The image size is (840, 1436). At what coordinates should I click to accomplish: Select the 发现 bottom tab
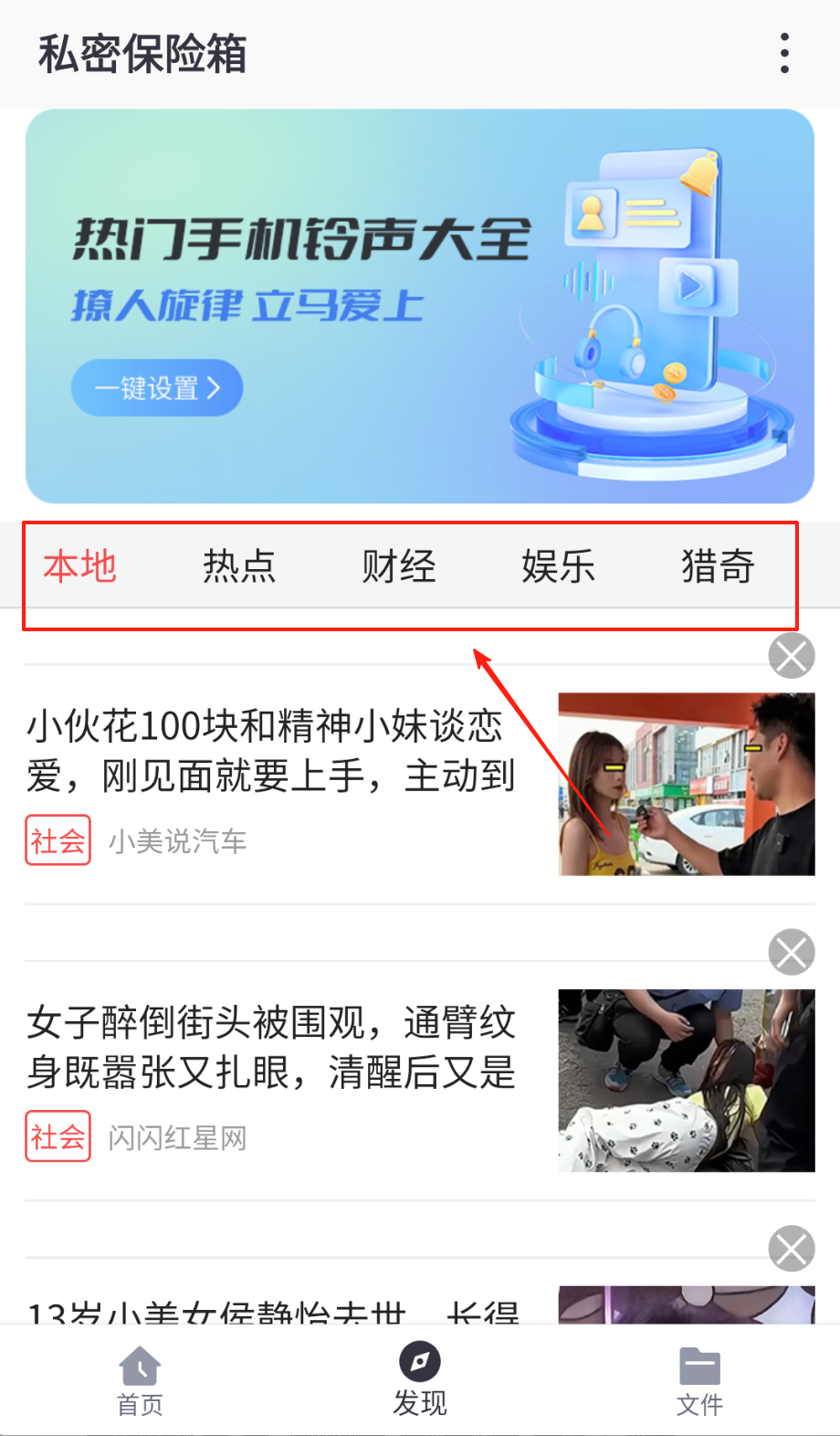click(420, 1378)
